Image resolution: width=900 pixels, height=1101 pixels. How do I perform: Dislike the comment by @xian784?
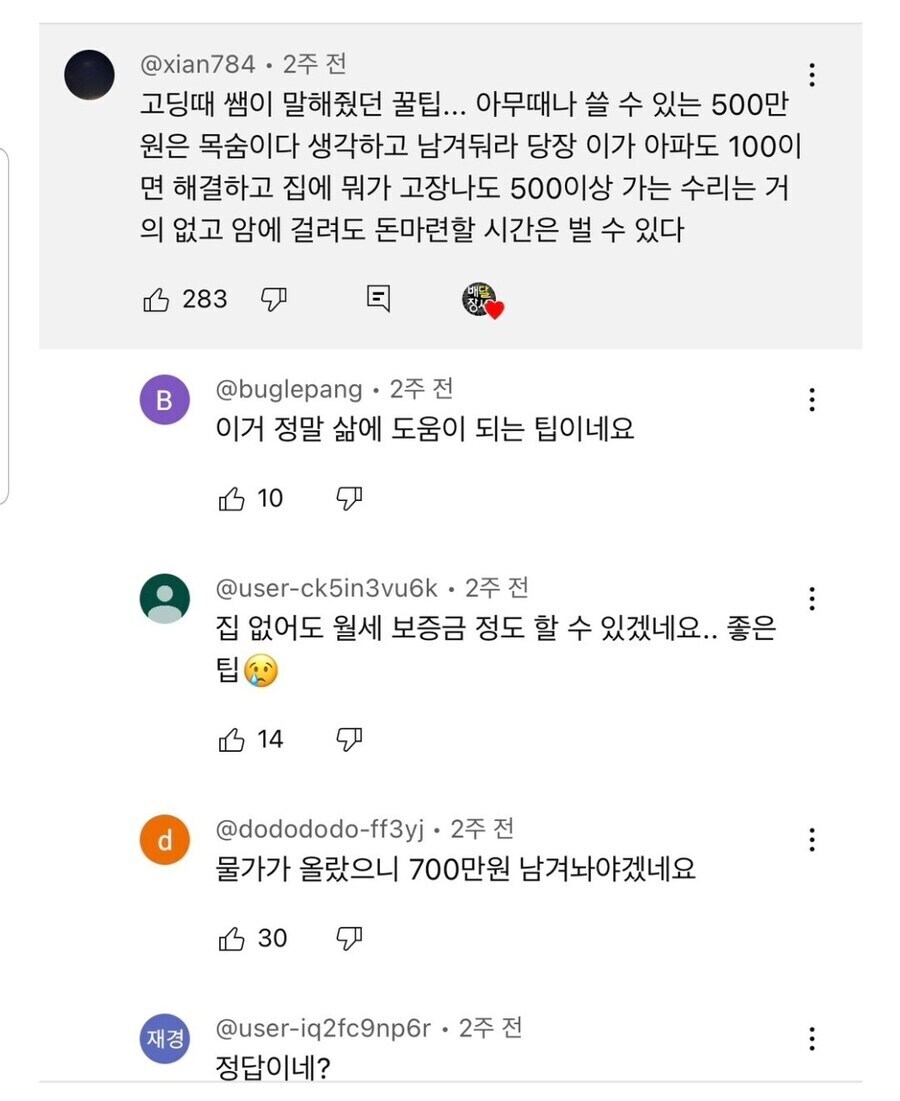tap(274, 298)
